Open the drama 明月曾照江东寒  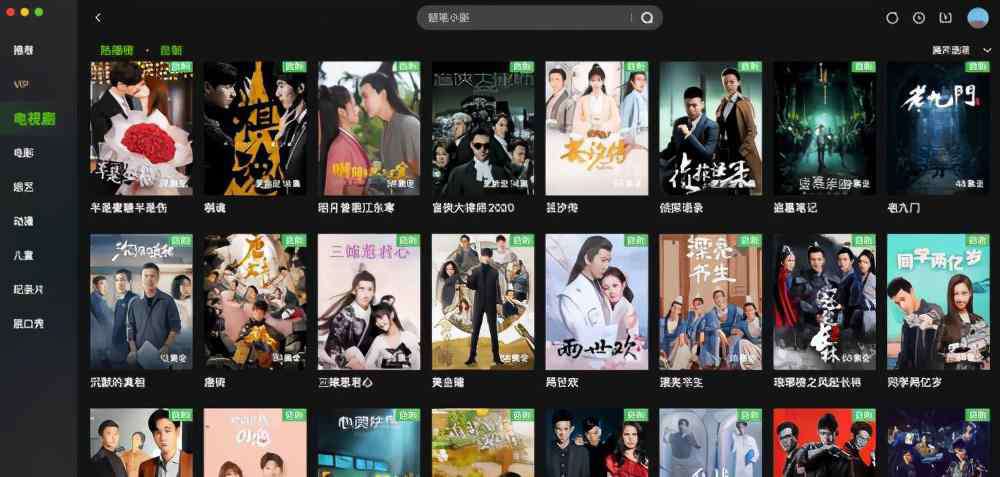369,128
